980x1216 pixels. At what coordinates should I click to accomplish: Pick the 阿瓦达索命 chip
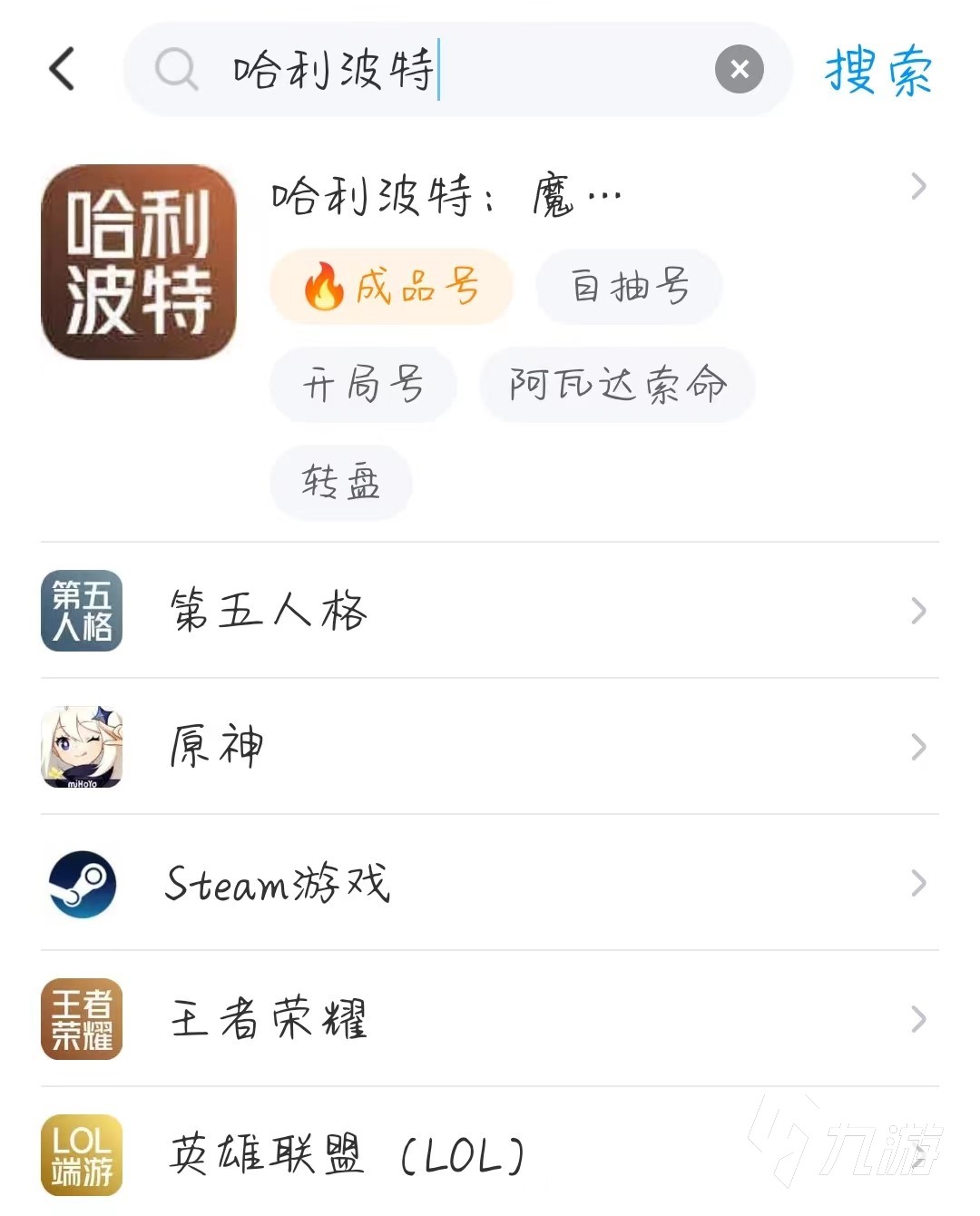click(617, 385)
